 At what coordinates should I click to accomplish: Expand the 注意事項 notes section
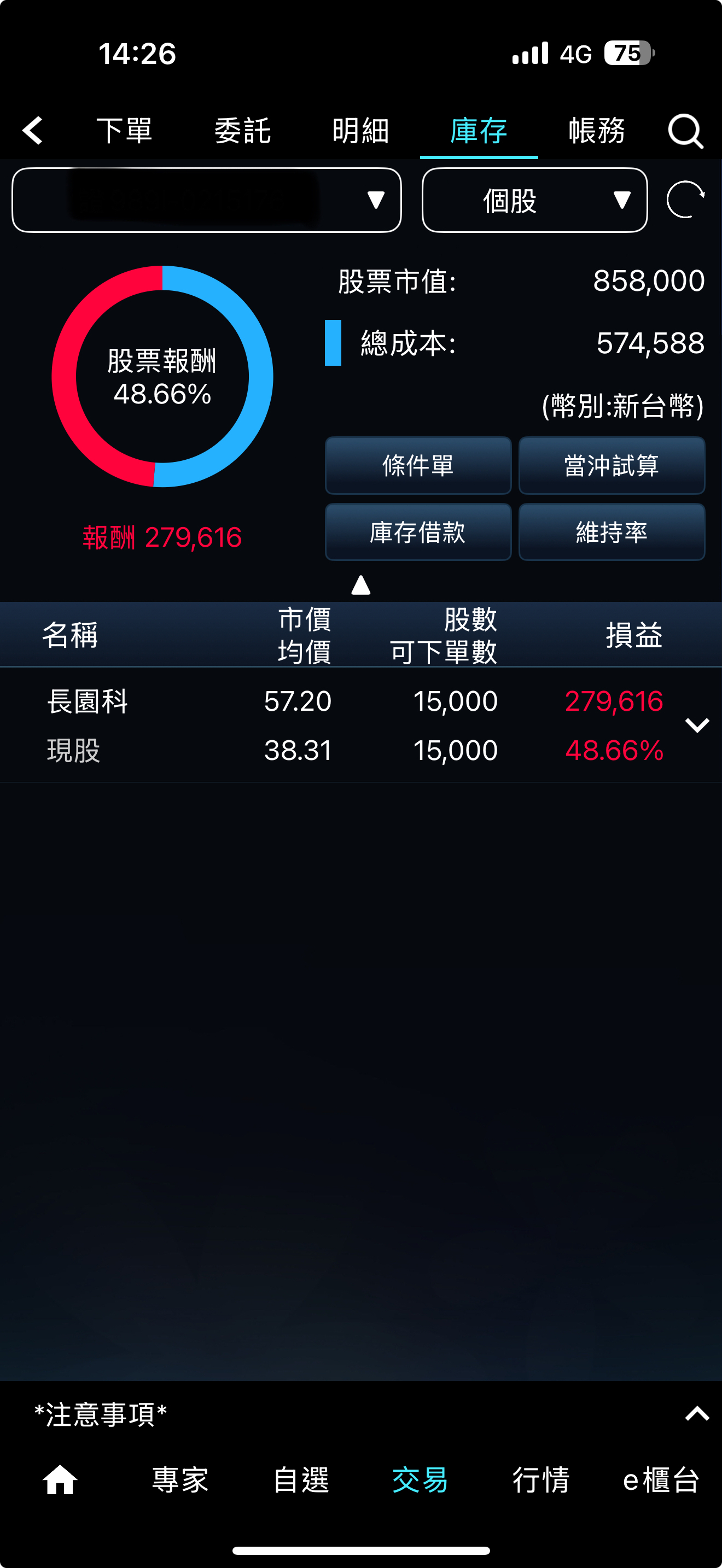pos(697,1413)
